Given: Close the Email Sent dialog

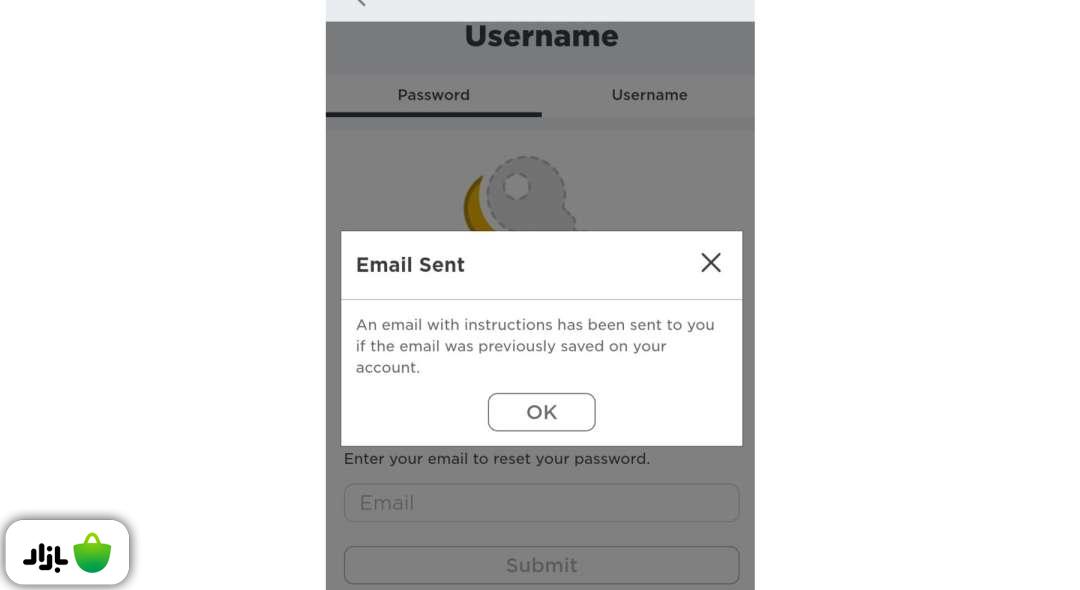Looking at the screenshot, I should point(711,263).
